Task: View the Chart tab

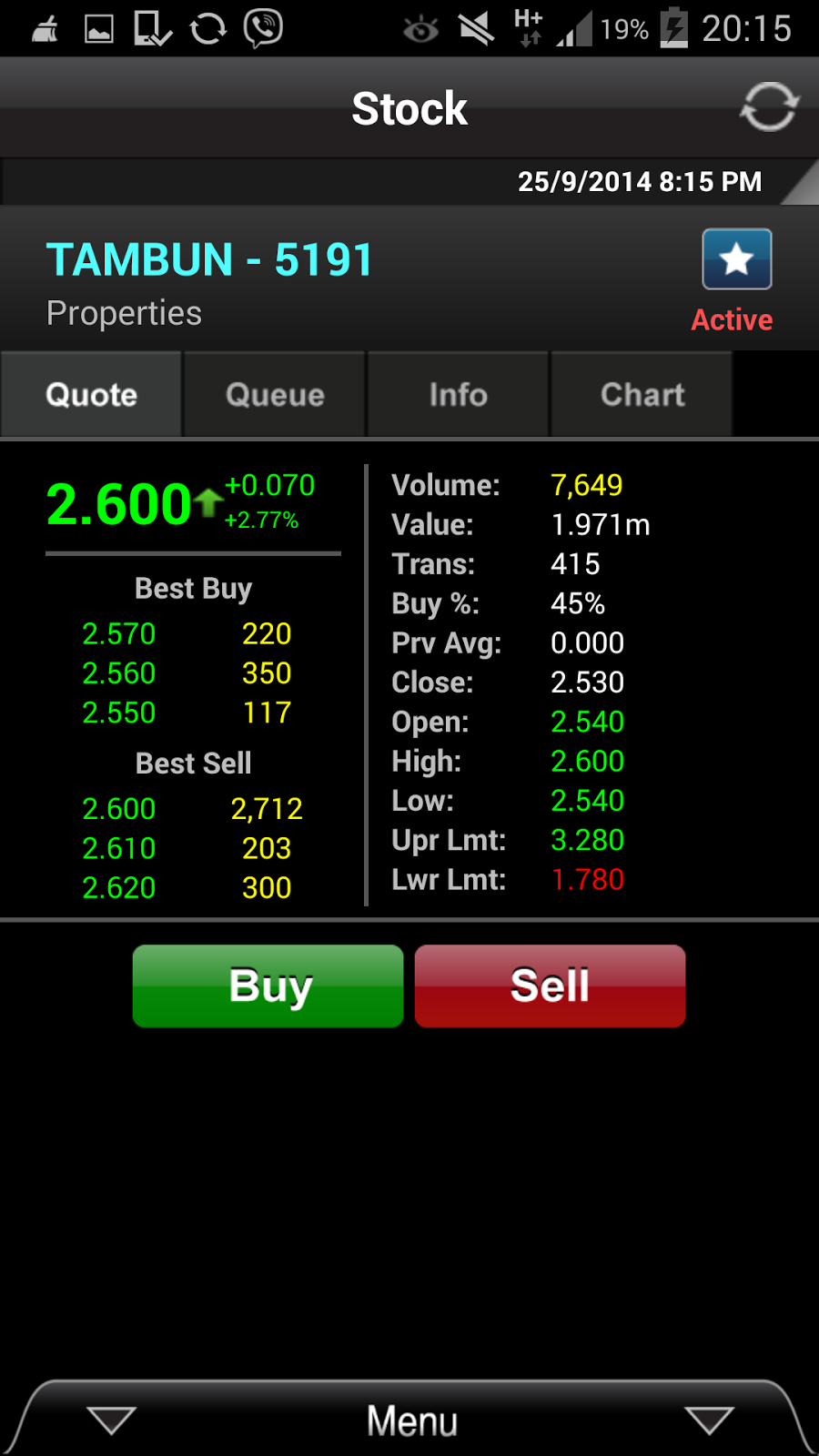Action: point(642,395)
